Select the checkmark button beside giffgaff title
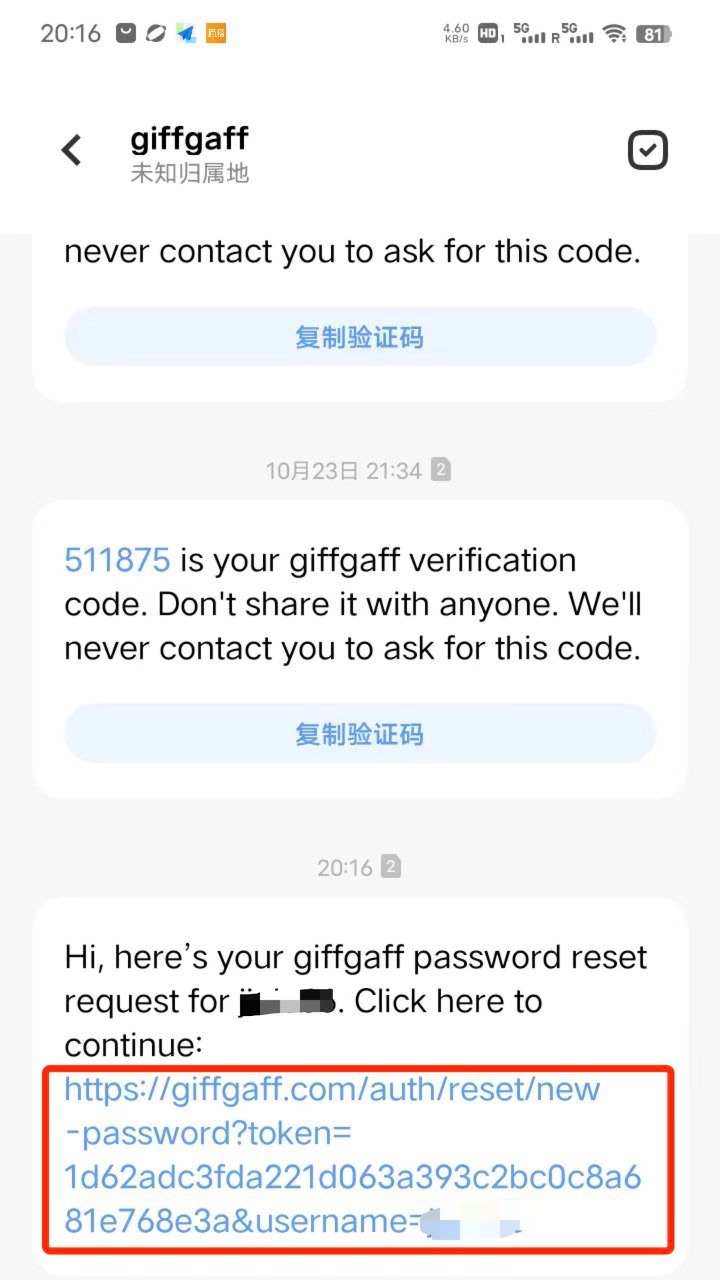Viewport: 720px width, 1280px height. coord(647,149)
